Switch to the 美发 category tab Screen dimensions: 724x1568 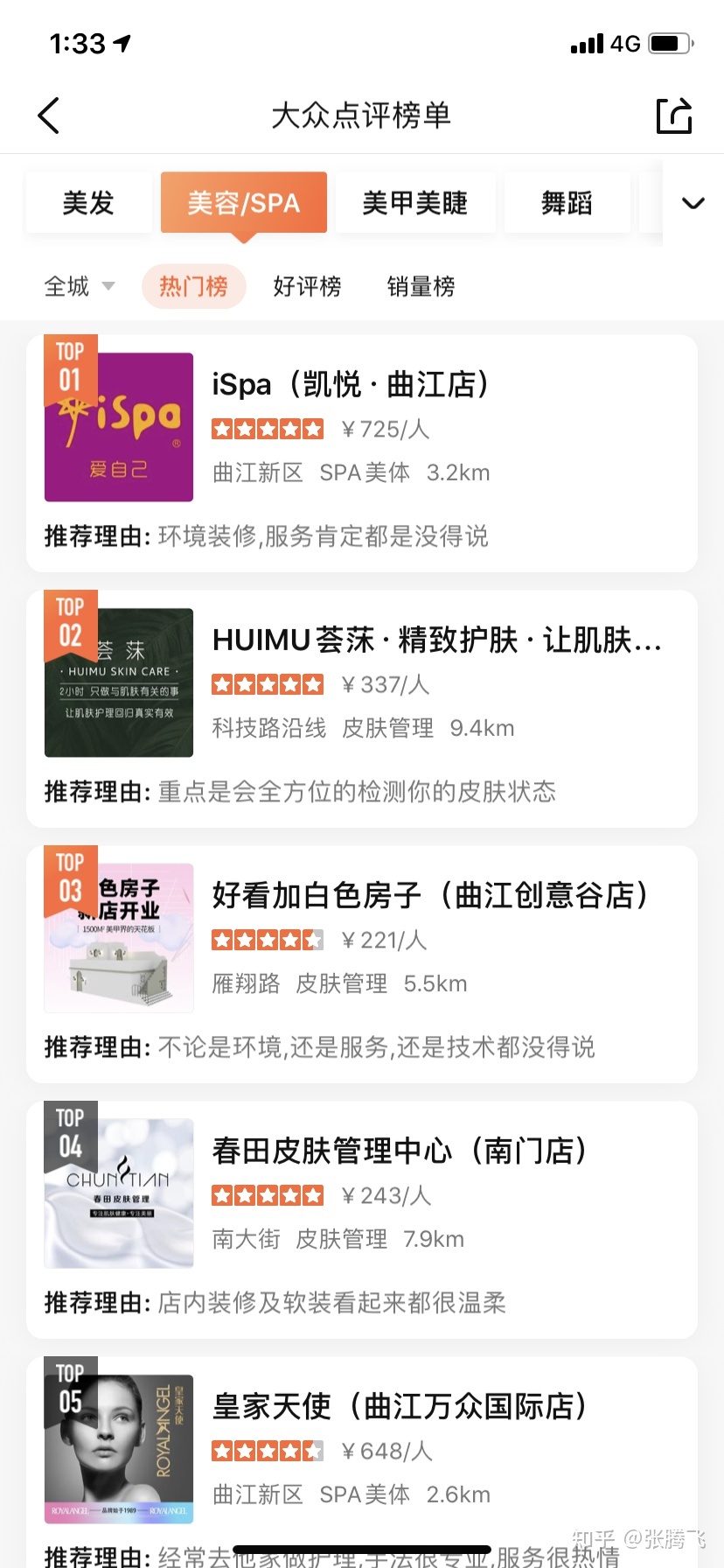click(88, 202)
